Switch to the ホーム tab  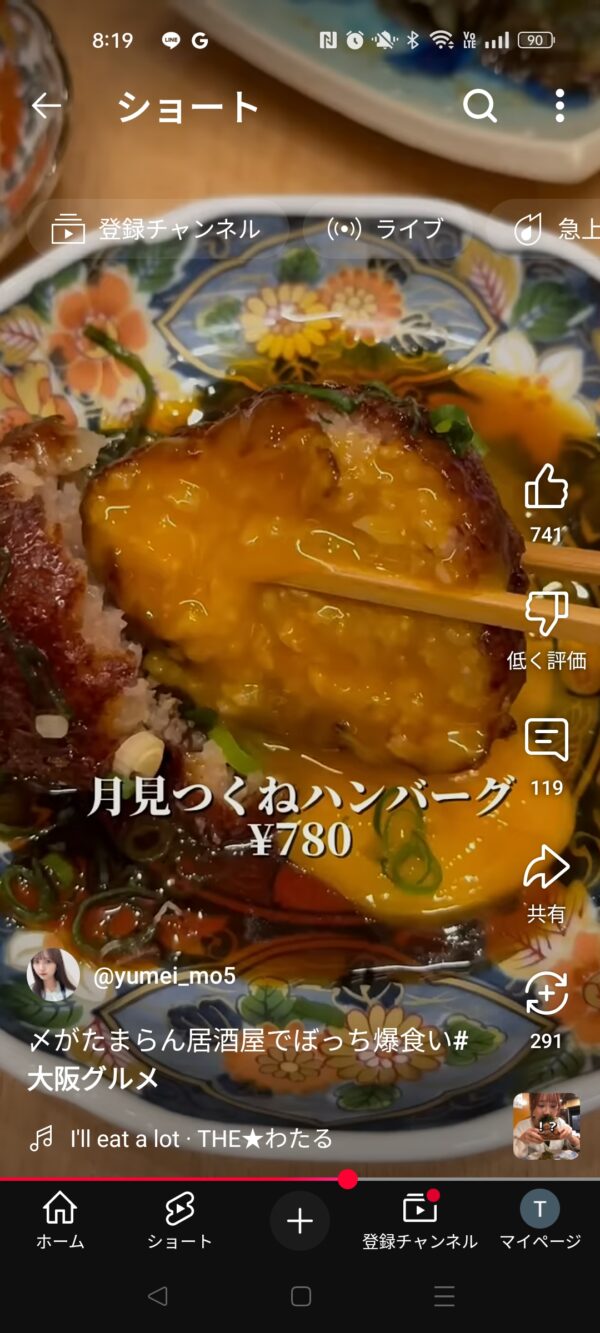pyautogui.click(x=60, y=1220)
